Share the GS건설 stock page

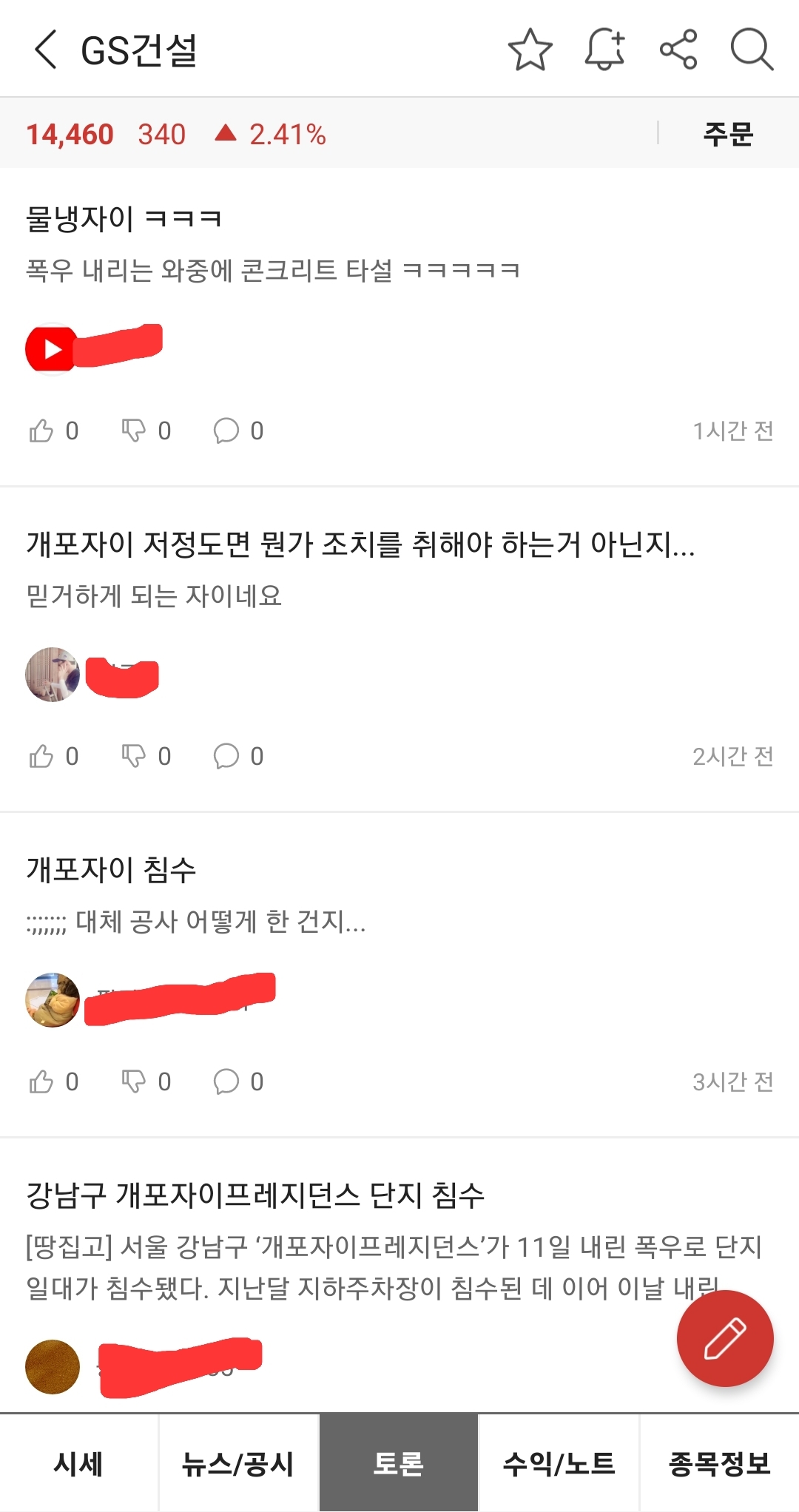678,50
